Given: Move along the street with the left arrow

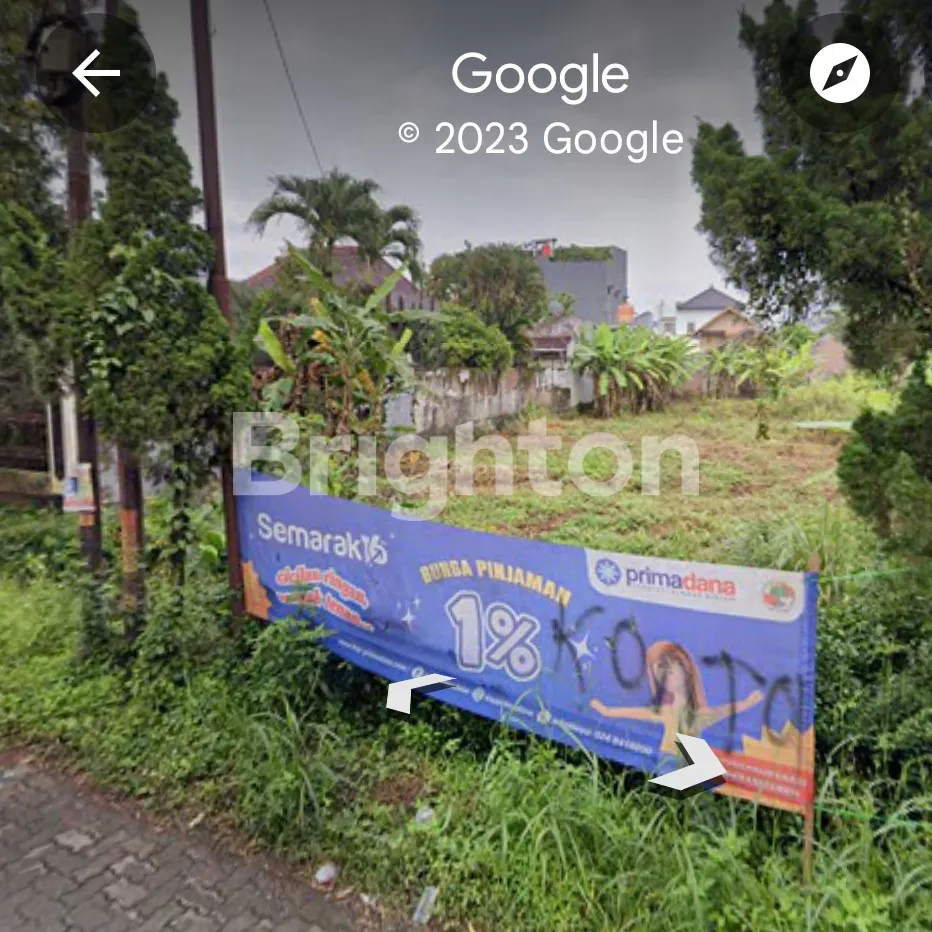Looking at the screenshot, I should click(418, 692).
